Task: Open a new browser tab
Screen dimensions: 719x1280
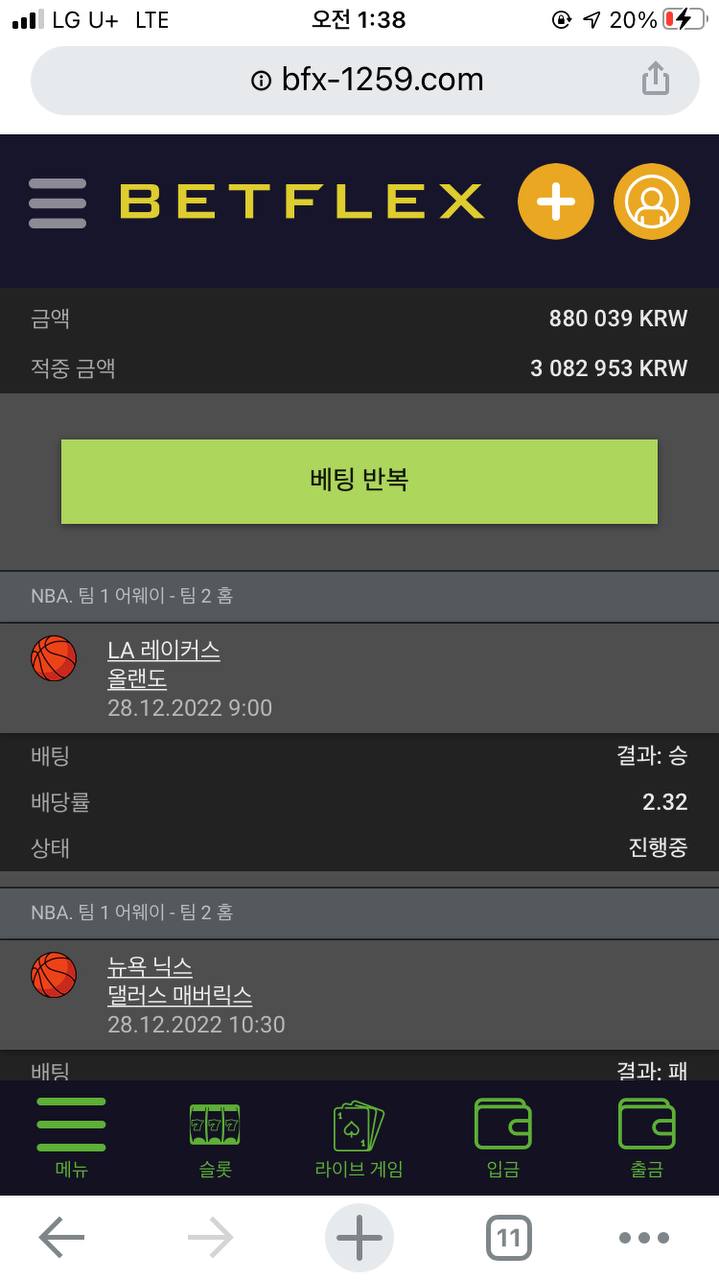Action: 359,1239
